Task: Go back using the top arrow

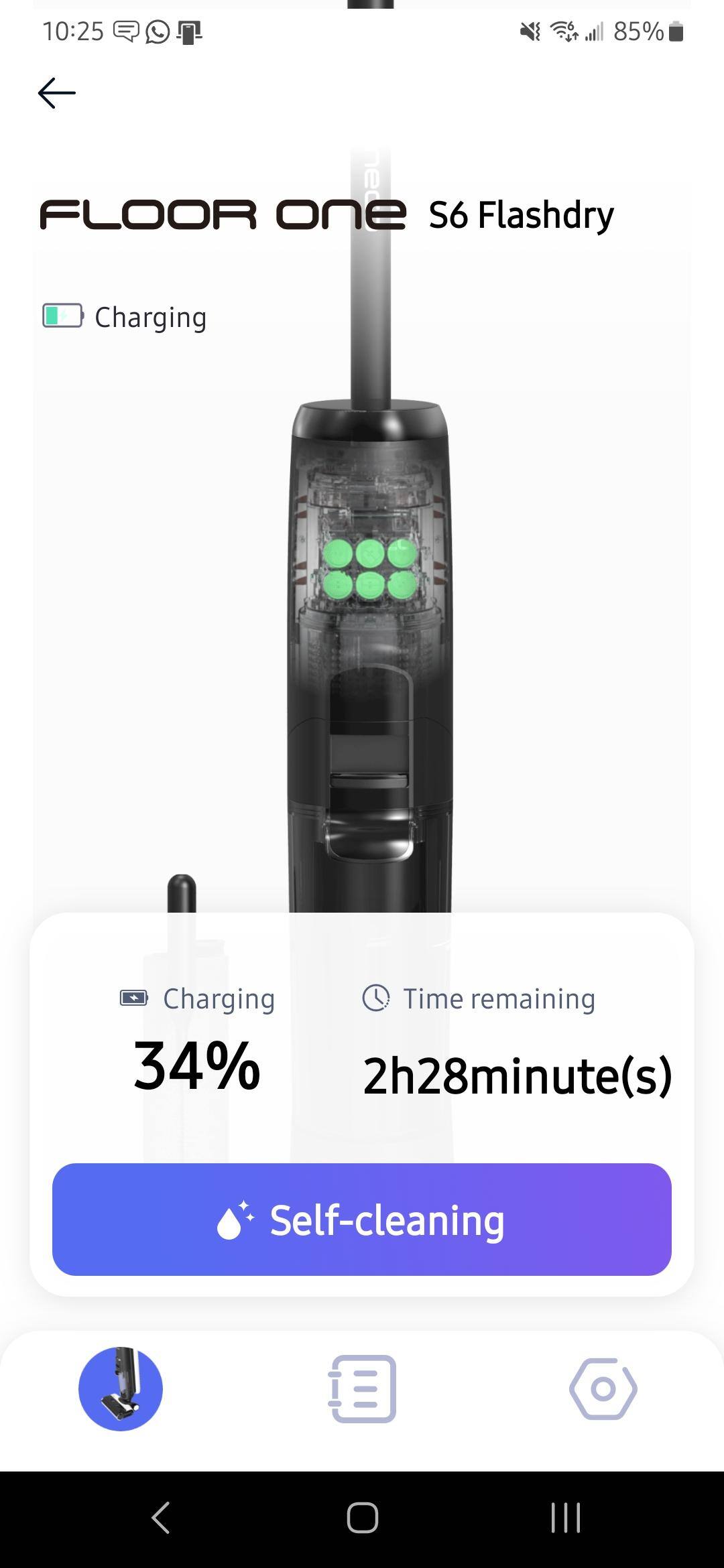Action: [57, 92]
